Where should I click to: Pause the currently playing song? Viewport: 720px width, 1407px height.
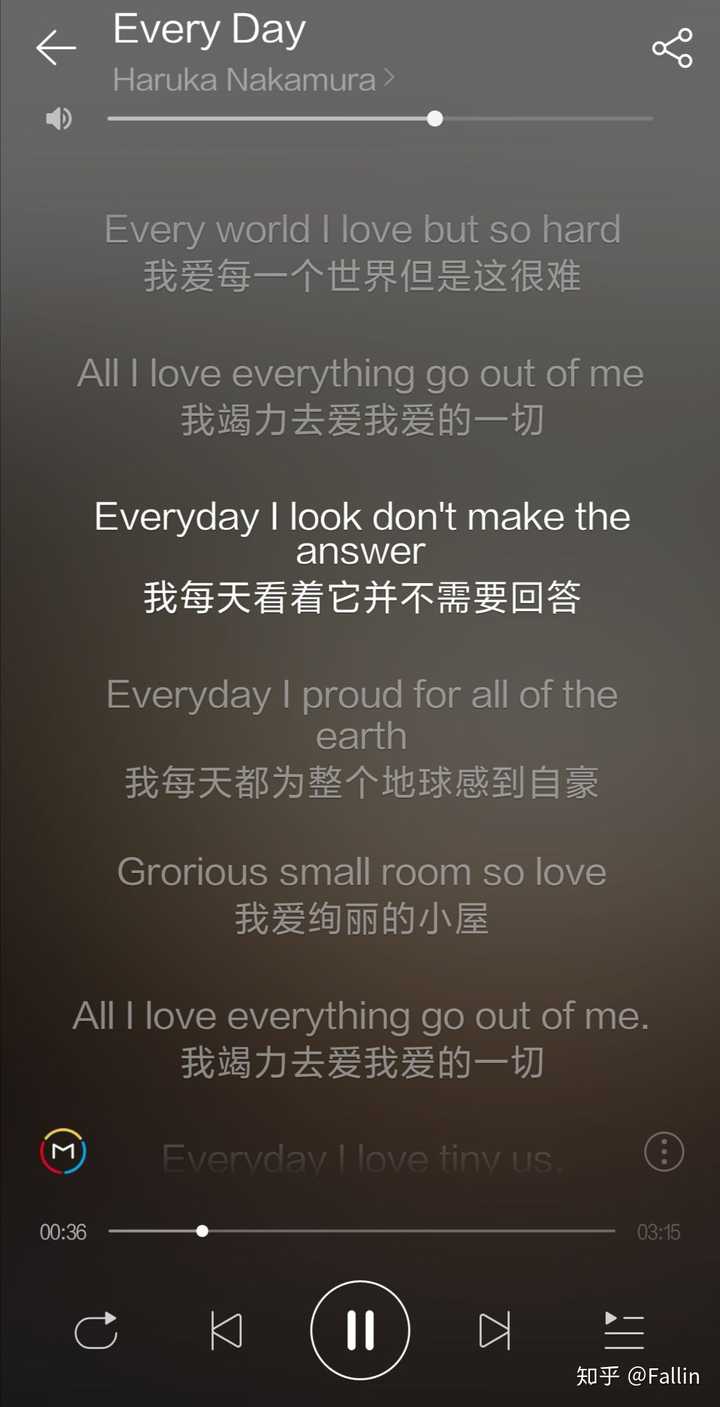[360, 1330]
